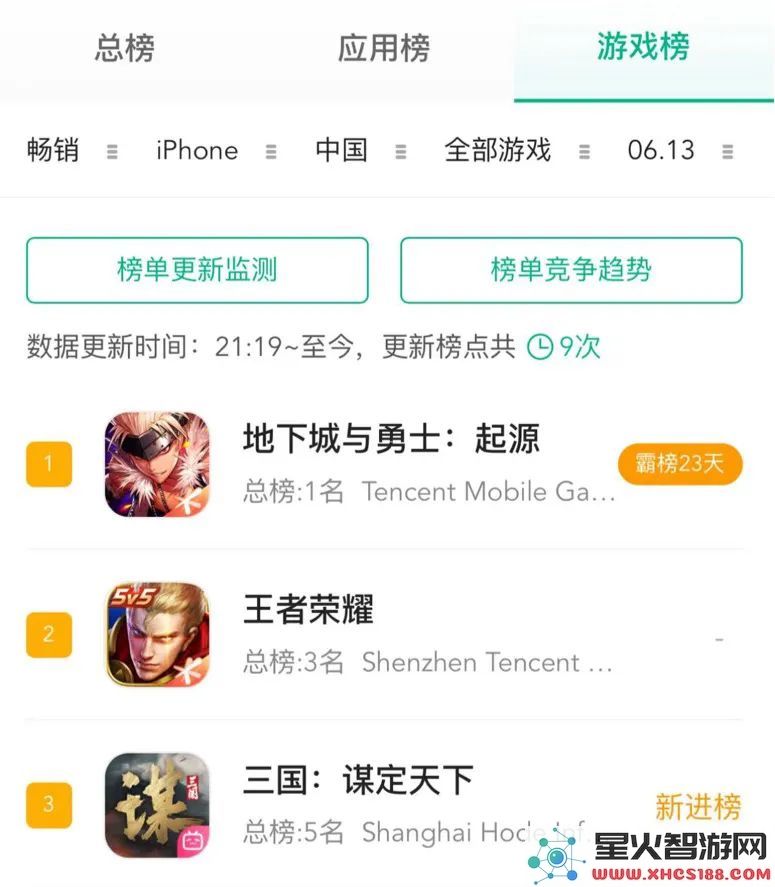Open the 9次 update history link
The height and width of the screenshot is (887, 775).
[x=565, y=347]
